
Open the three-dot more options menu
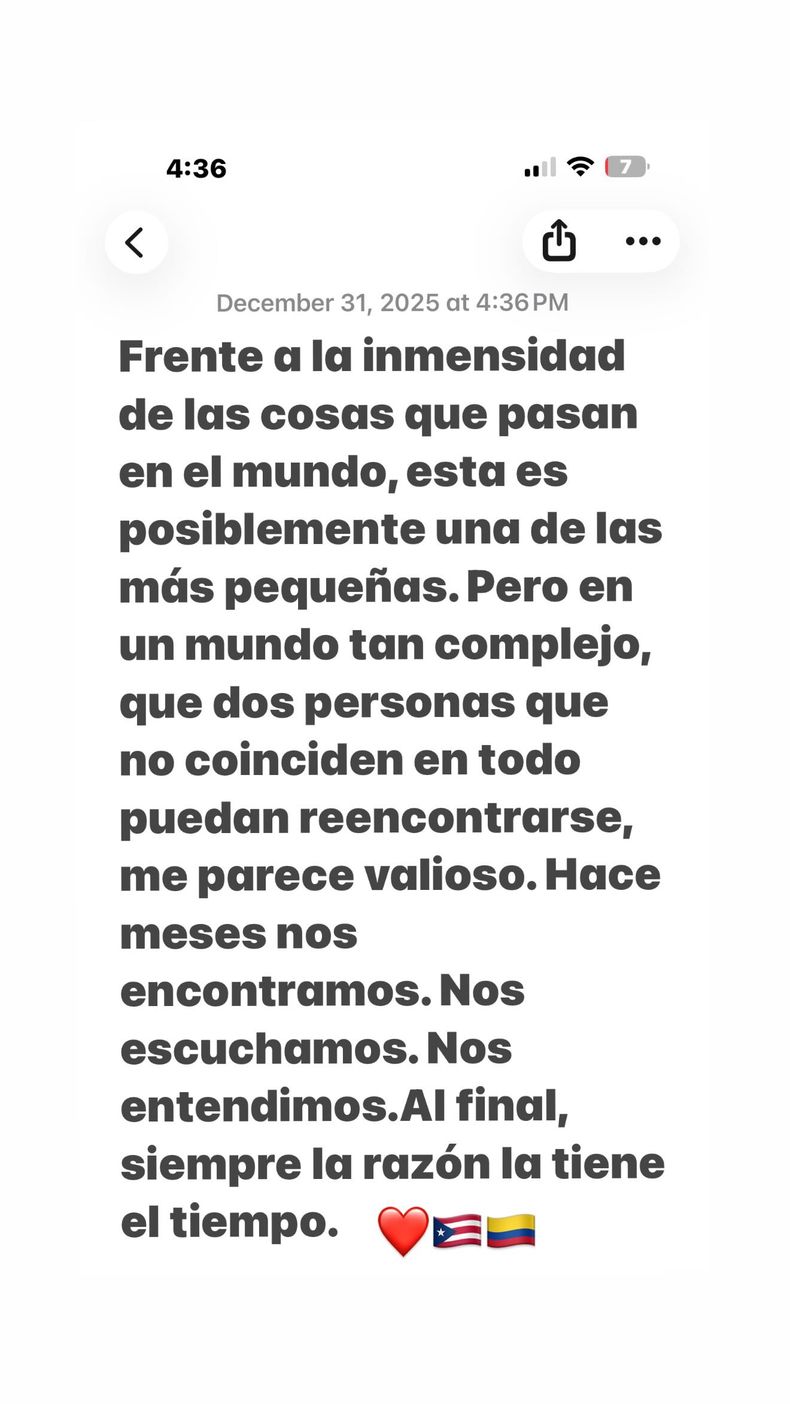642,241
